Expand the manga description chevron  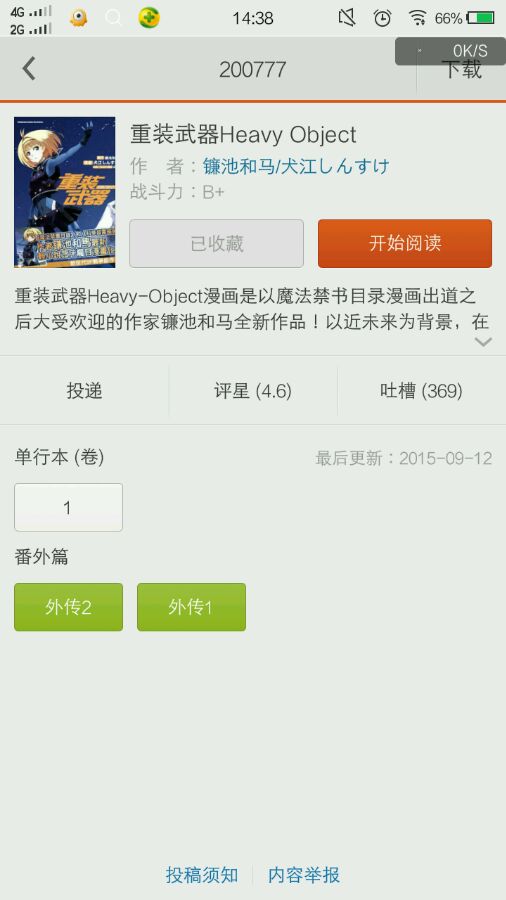[483, 342]
